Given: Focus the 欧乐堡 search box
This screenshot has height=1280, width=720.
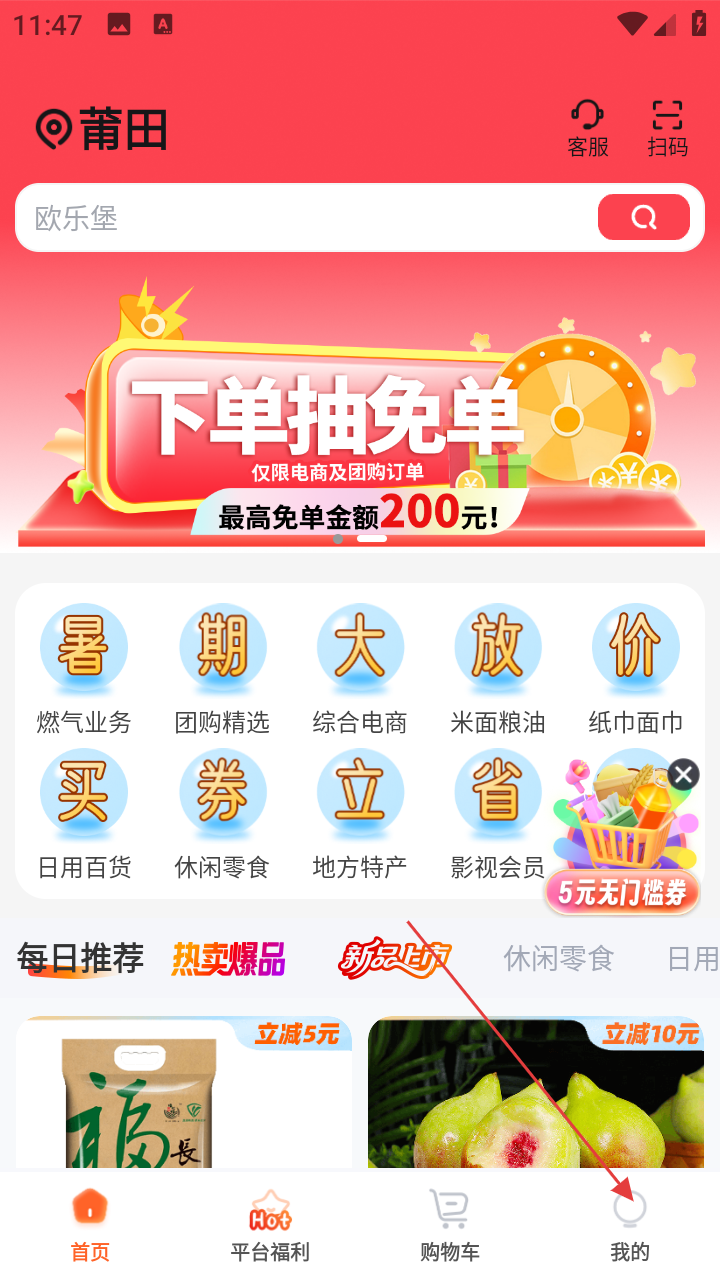Looking at the screenshot, I should point(300,217).
